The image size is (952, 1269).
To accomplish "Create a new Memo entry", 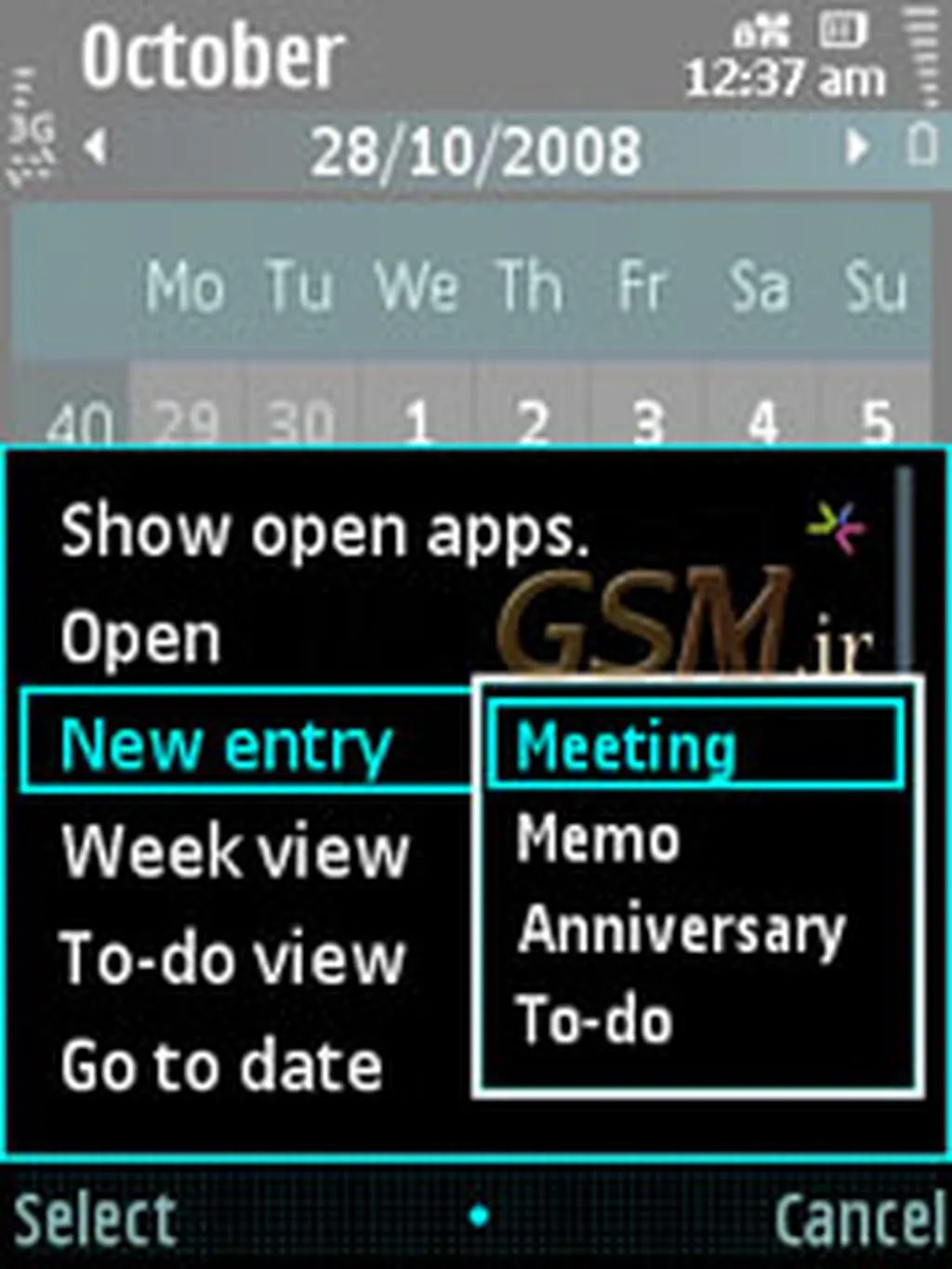I will [599, 839].
